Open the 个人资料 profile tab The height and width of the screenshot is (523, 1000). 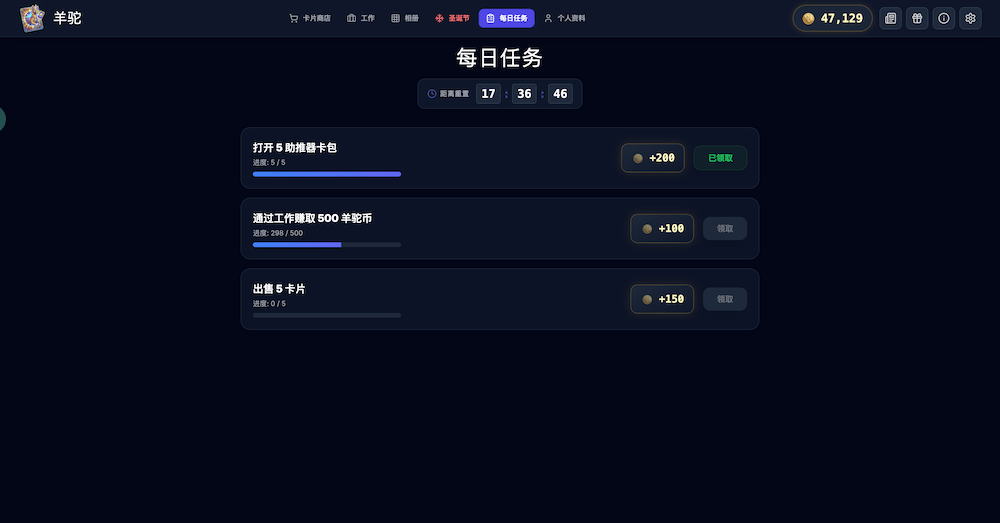click(x=564, y=18)
